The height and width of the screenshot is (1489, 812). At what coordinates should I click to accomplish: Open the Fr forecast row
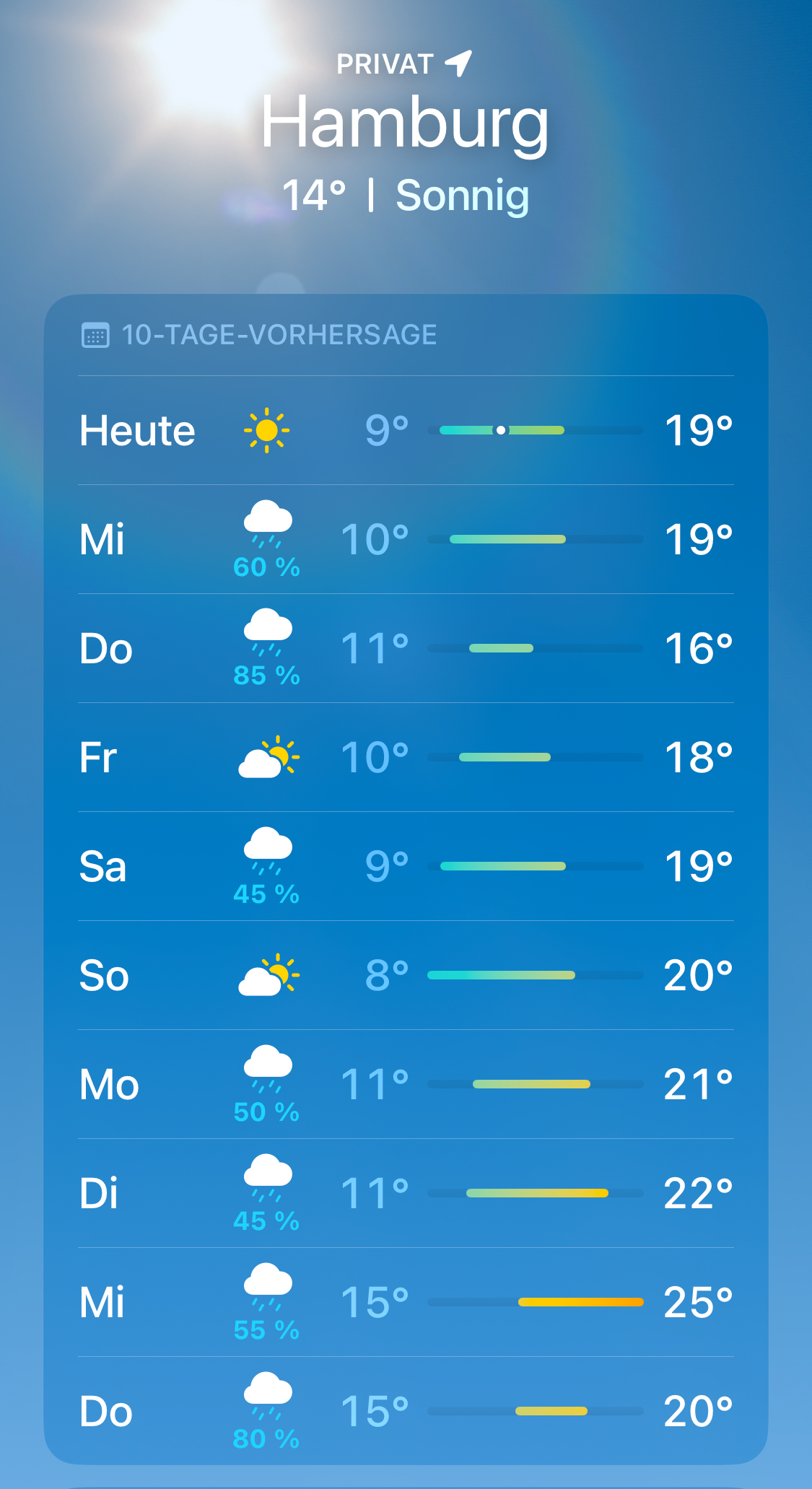click(x=406, y=757)
